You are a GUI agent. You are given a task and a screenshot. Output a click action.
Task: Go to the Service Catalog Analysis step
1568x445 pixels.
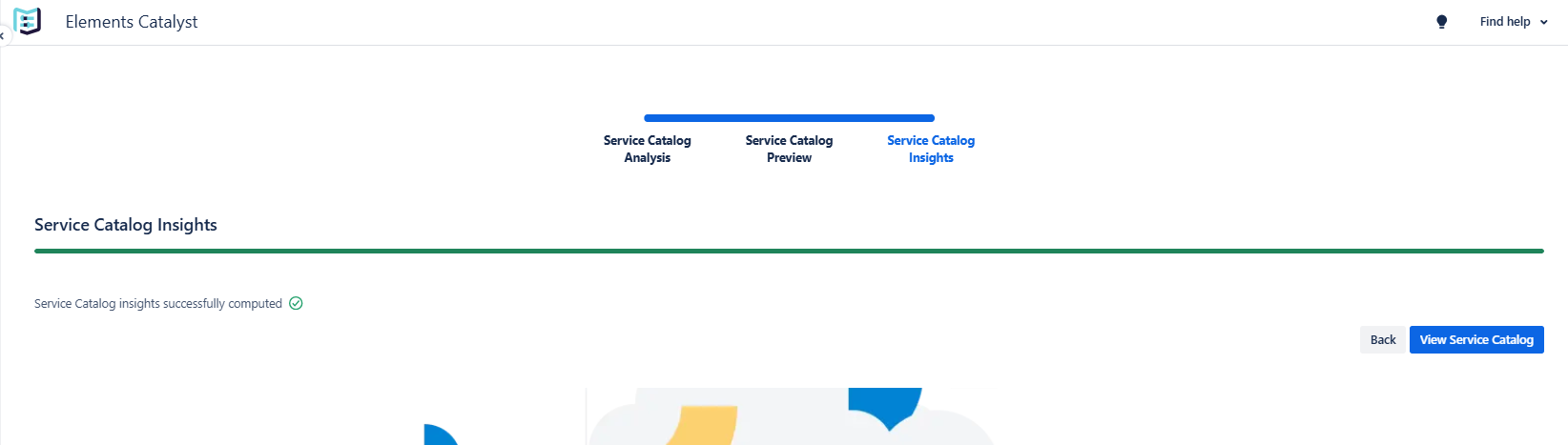click(647, 149)
